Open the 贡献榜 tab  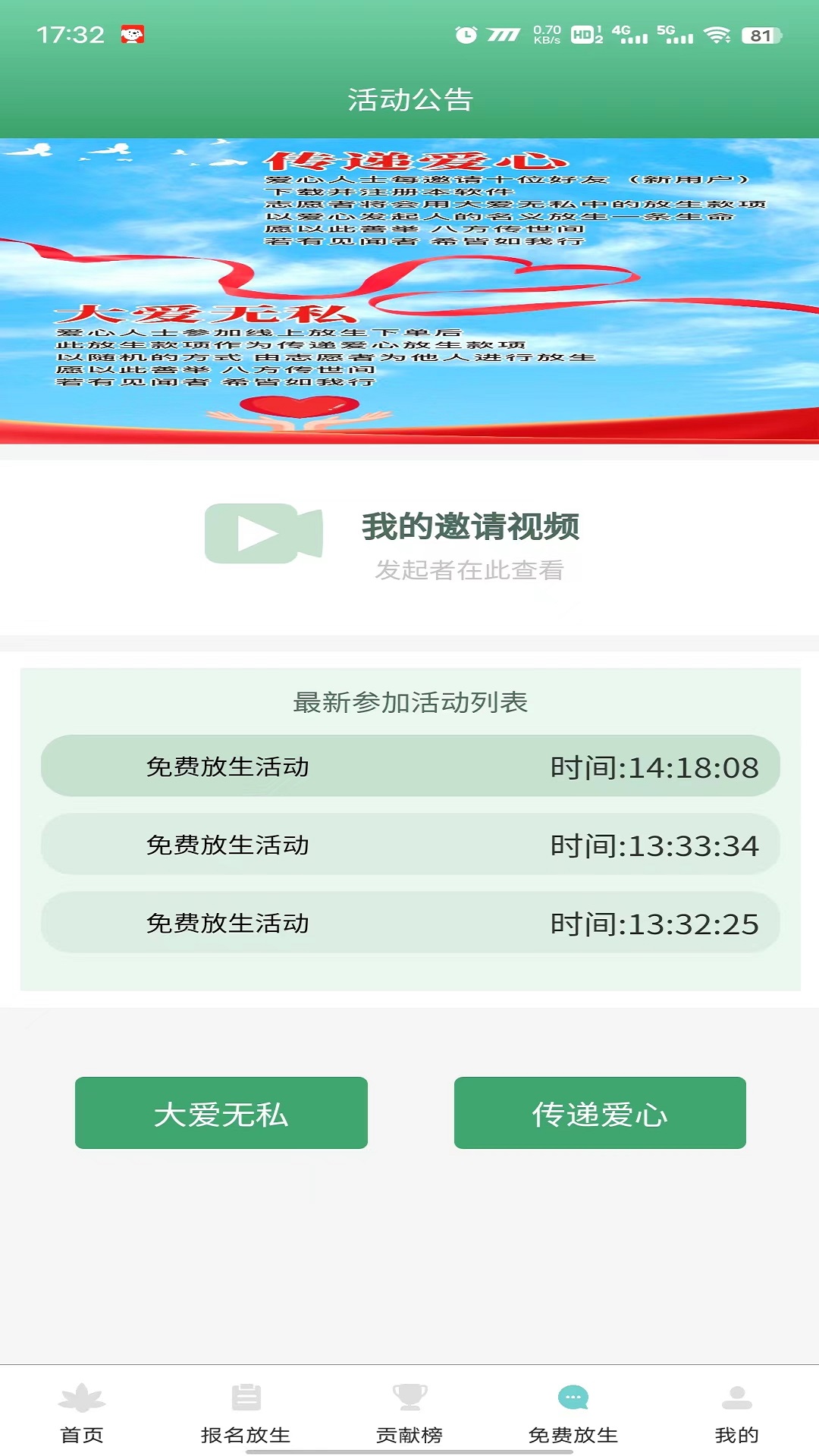409,1414
